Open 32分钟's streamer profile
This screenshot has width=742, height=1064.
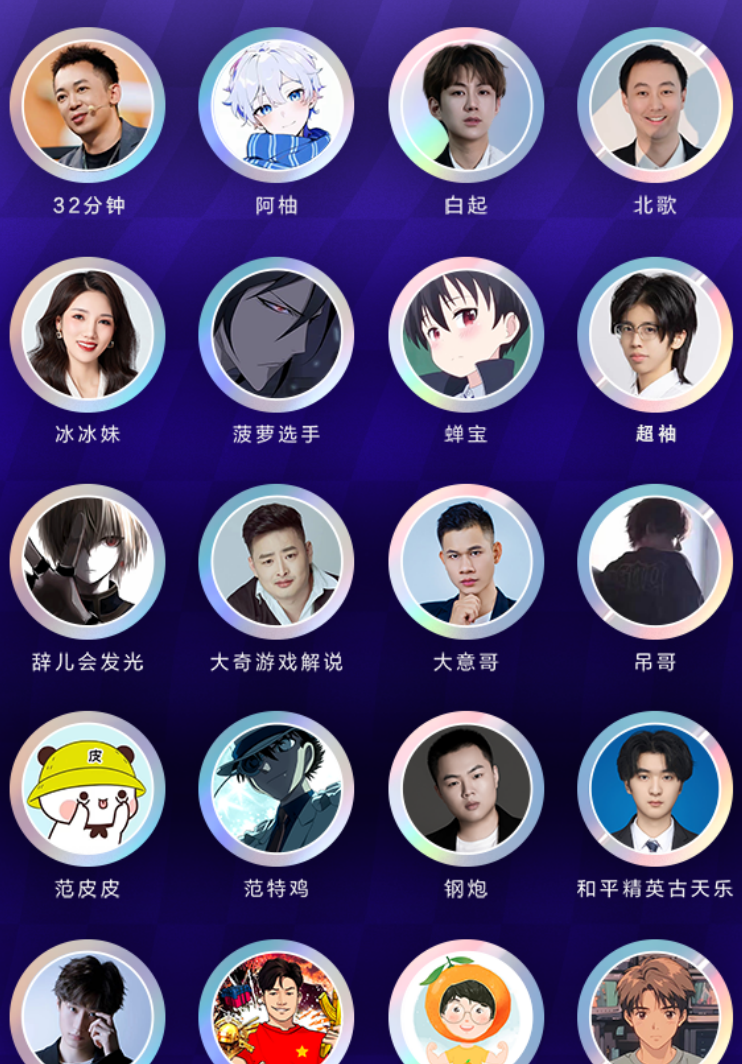point(87,105)
